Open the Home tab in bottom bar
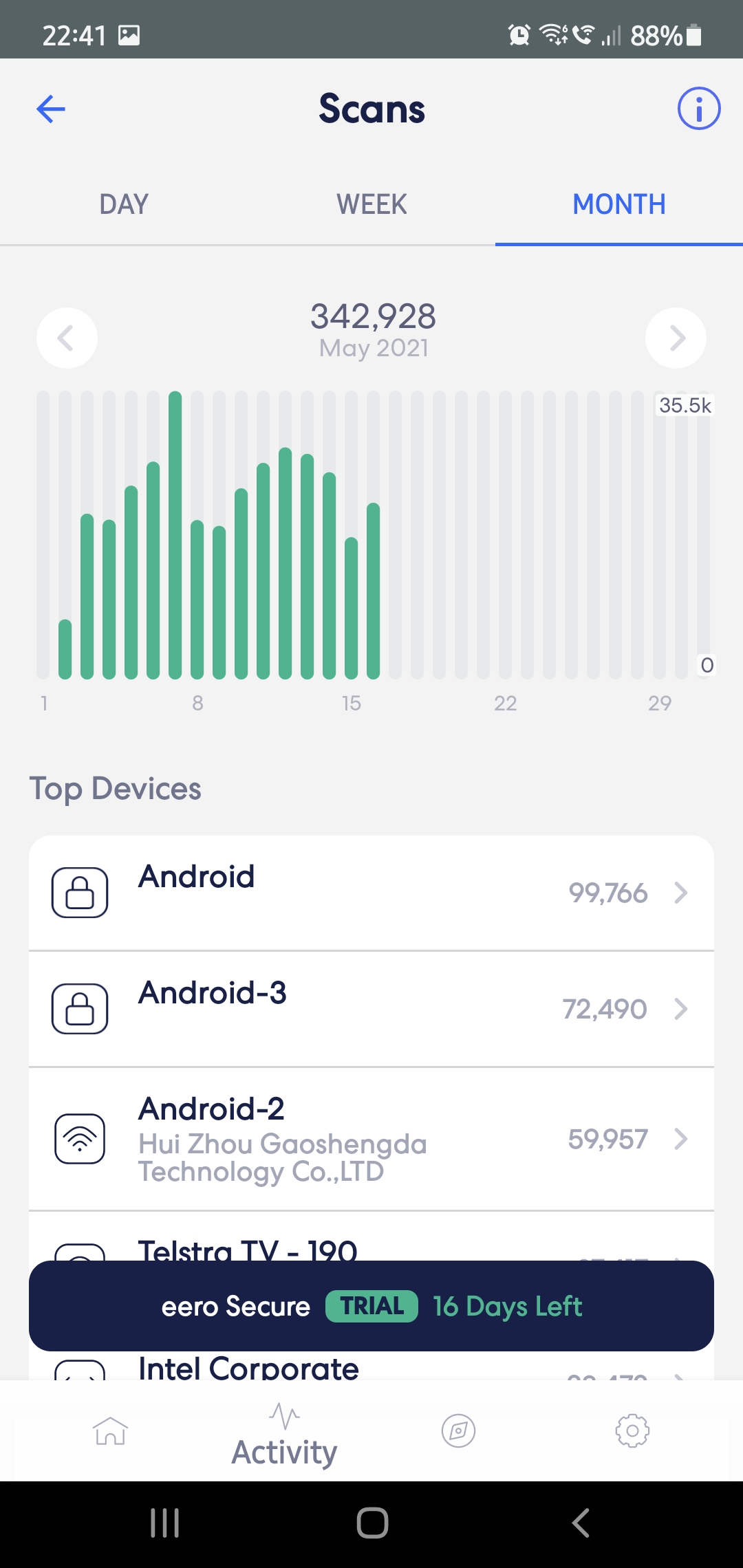 [110, 1431]
